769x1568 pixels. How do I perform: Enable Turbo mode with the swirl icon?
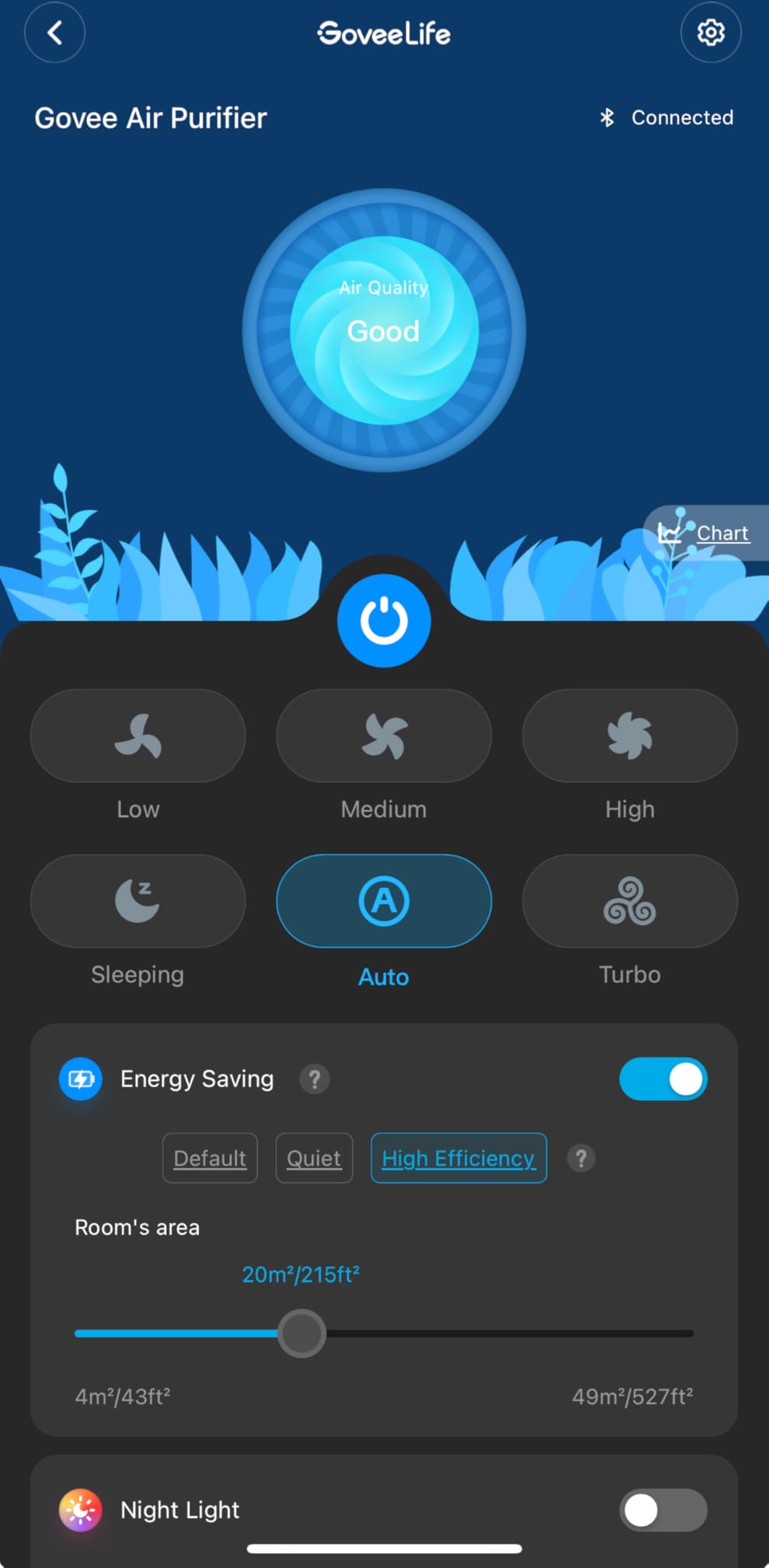[x=629, y=901]
